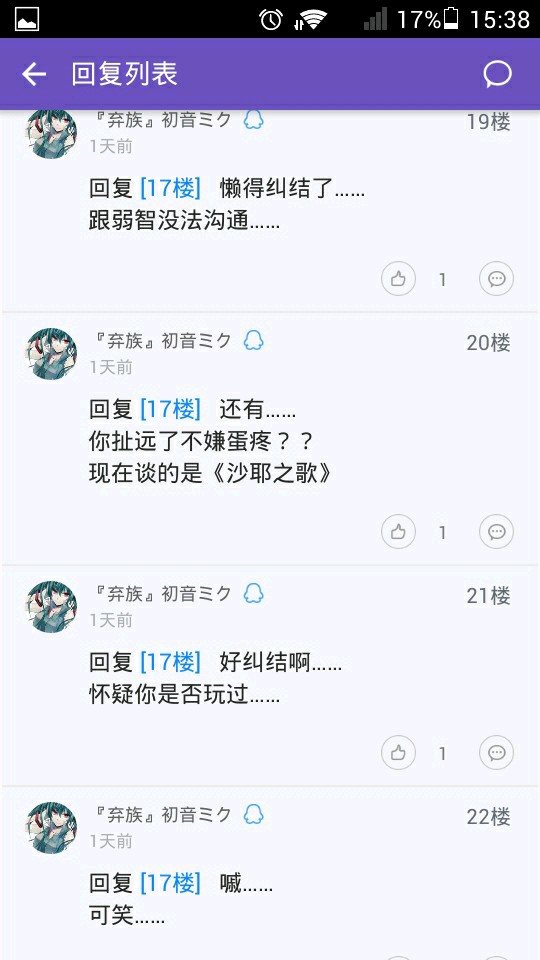Open the [17楼] link in the 19楼 reply
540x960 pixels.
tap(170, 188)
